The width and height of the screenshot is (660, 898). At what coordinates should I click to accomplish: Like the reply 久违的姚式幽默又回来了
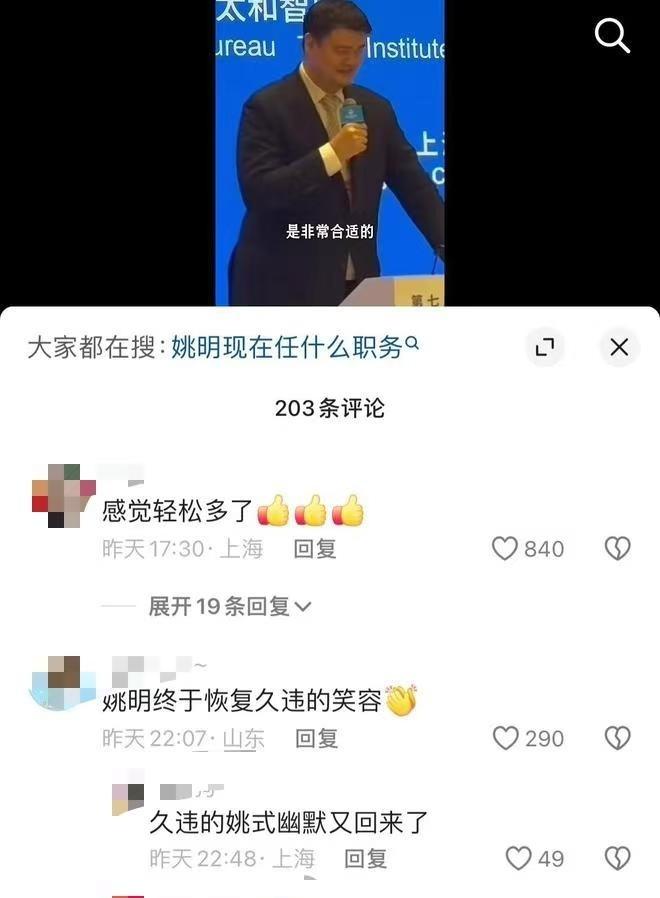517,858
